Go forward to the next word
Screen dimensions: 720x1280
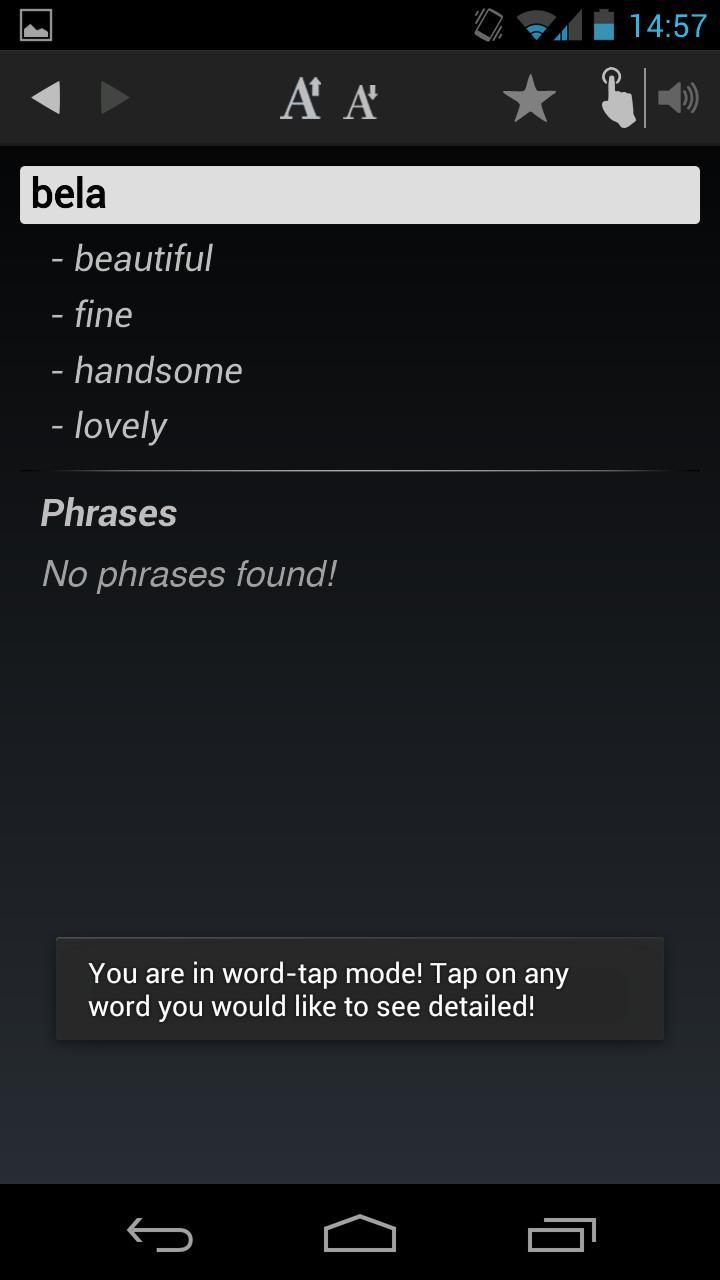click(115, 98)
